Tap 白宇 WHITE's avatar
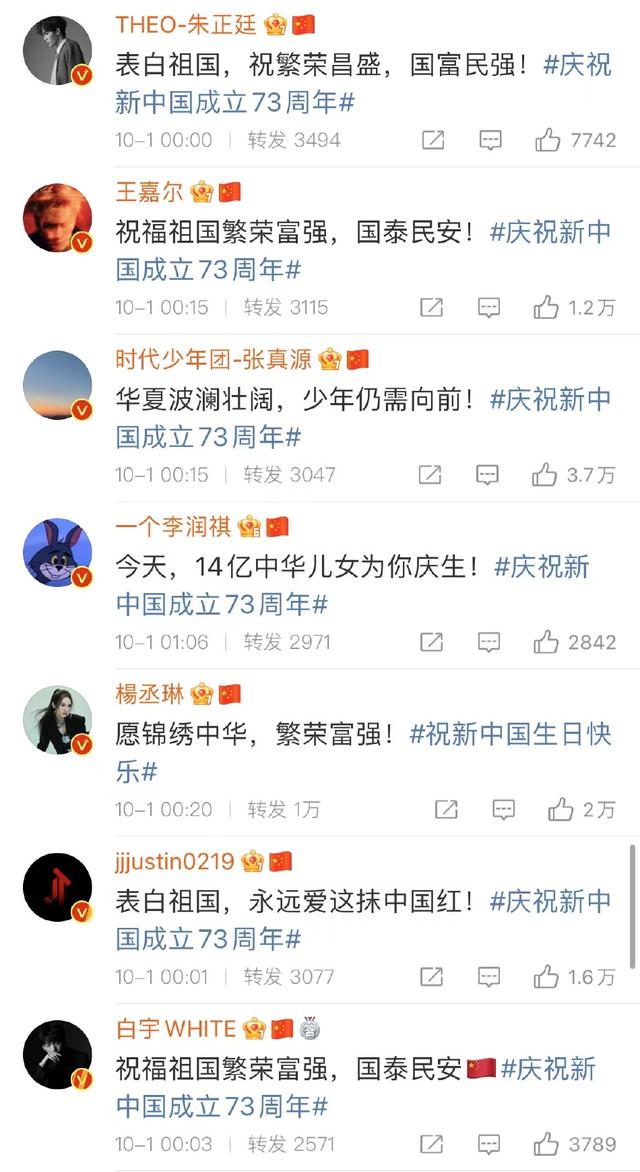This screenshot has width=640, height=1172. (58, 1053)
